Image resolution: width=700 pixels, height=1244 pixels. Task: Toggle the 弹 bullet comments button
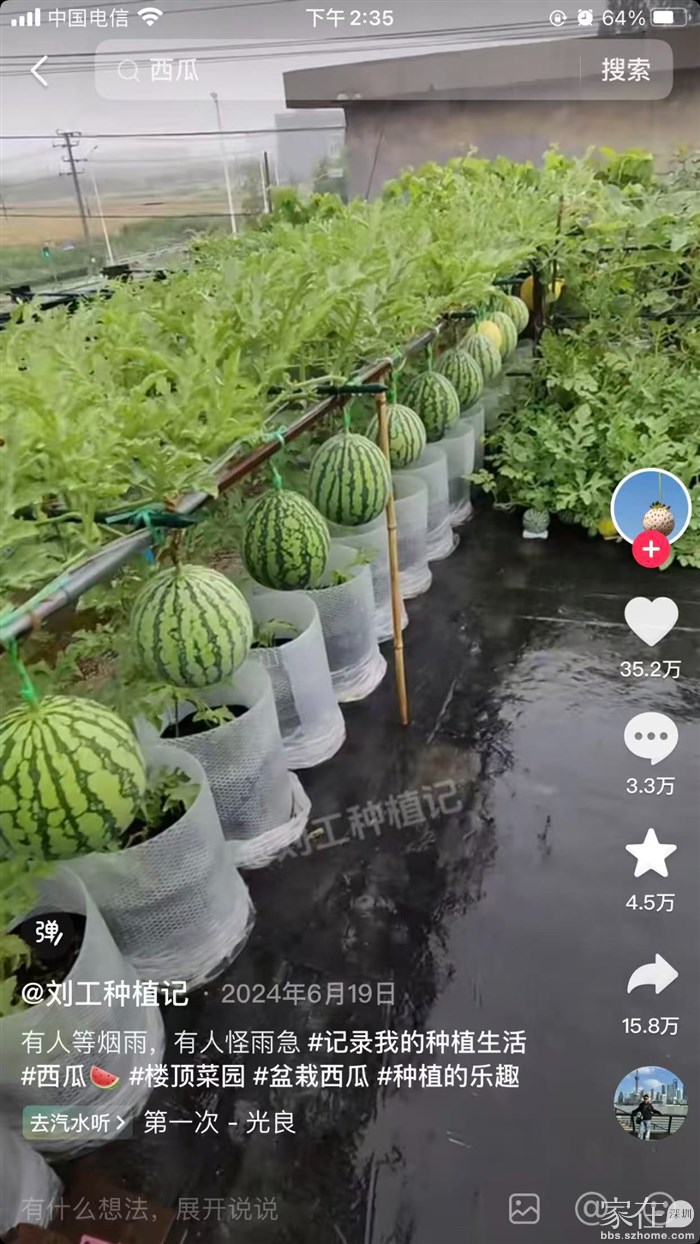coord(48,933)
